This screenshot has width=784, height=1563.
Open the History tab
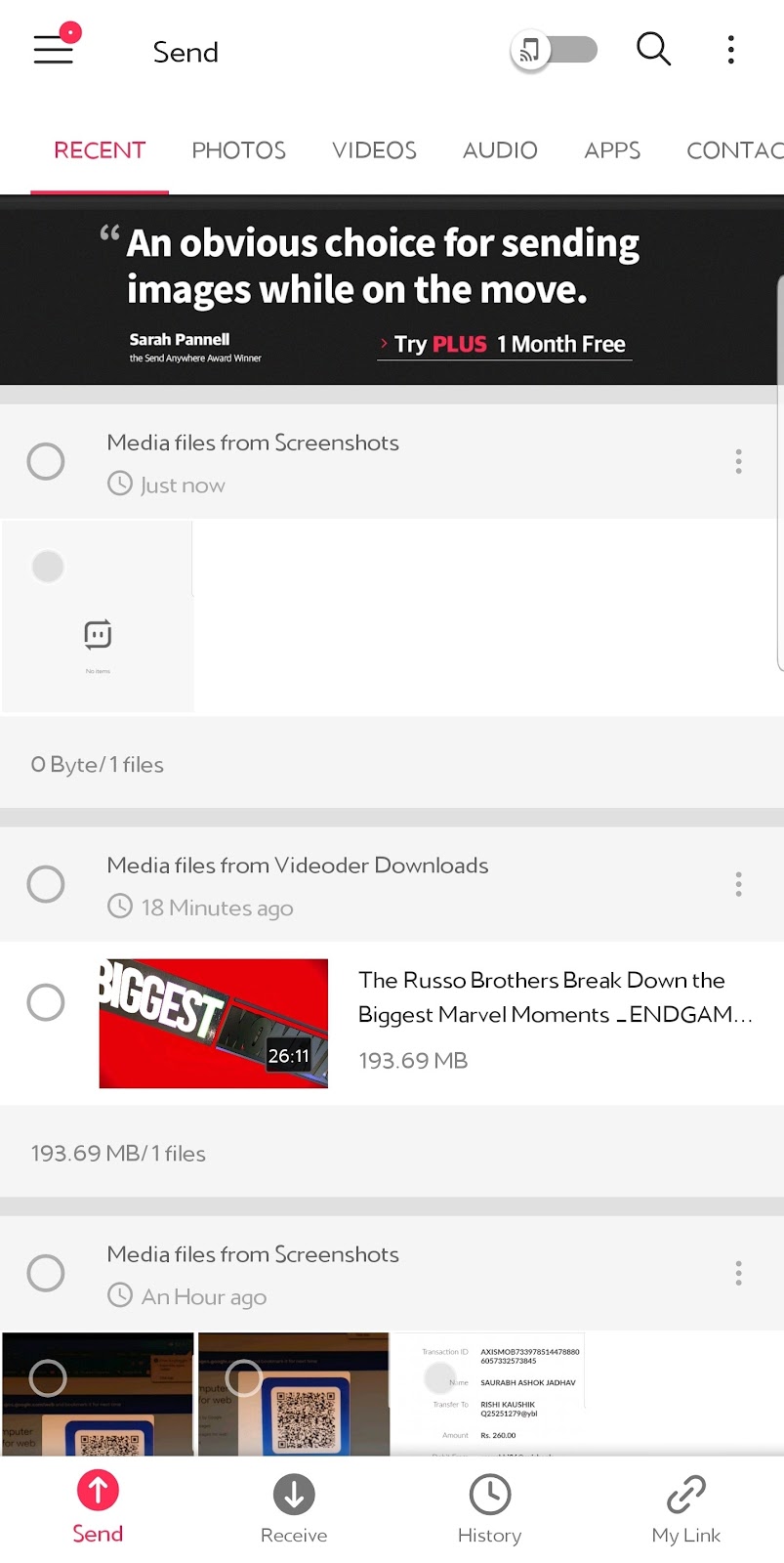(489, 1509)
